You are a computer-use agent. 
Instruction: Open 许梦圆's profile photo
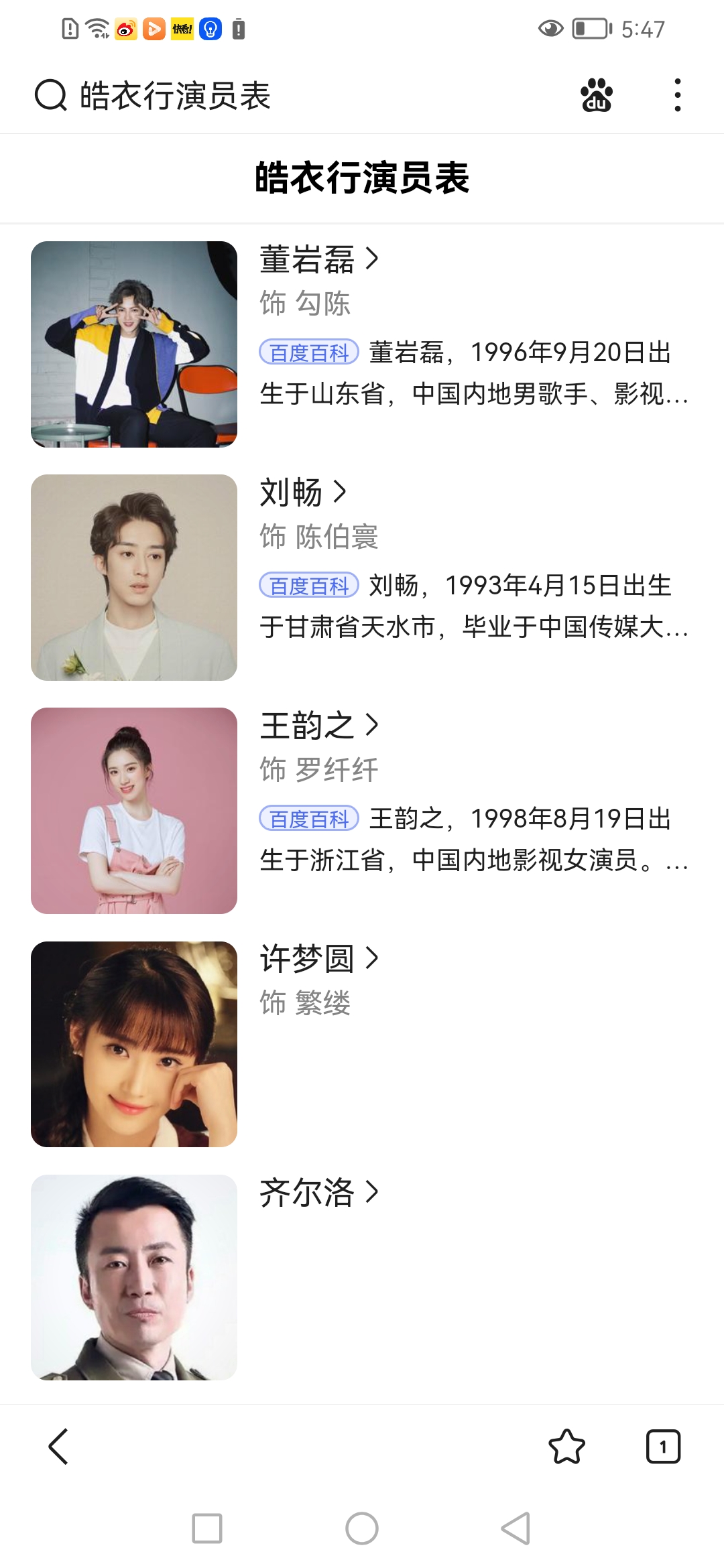click(x=134, y=1041)
